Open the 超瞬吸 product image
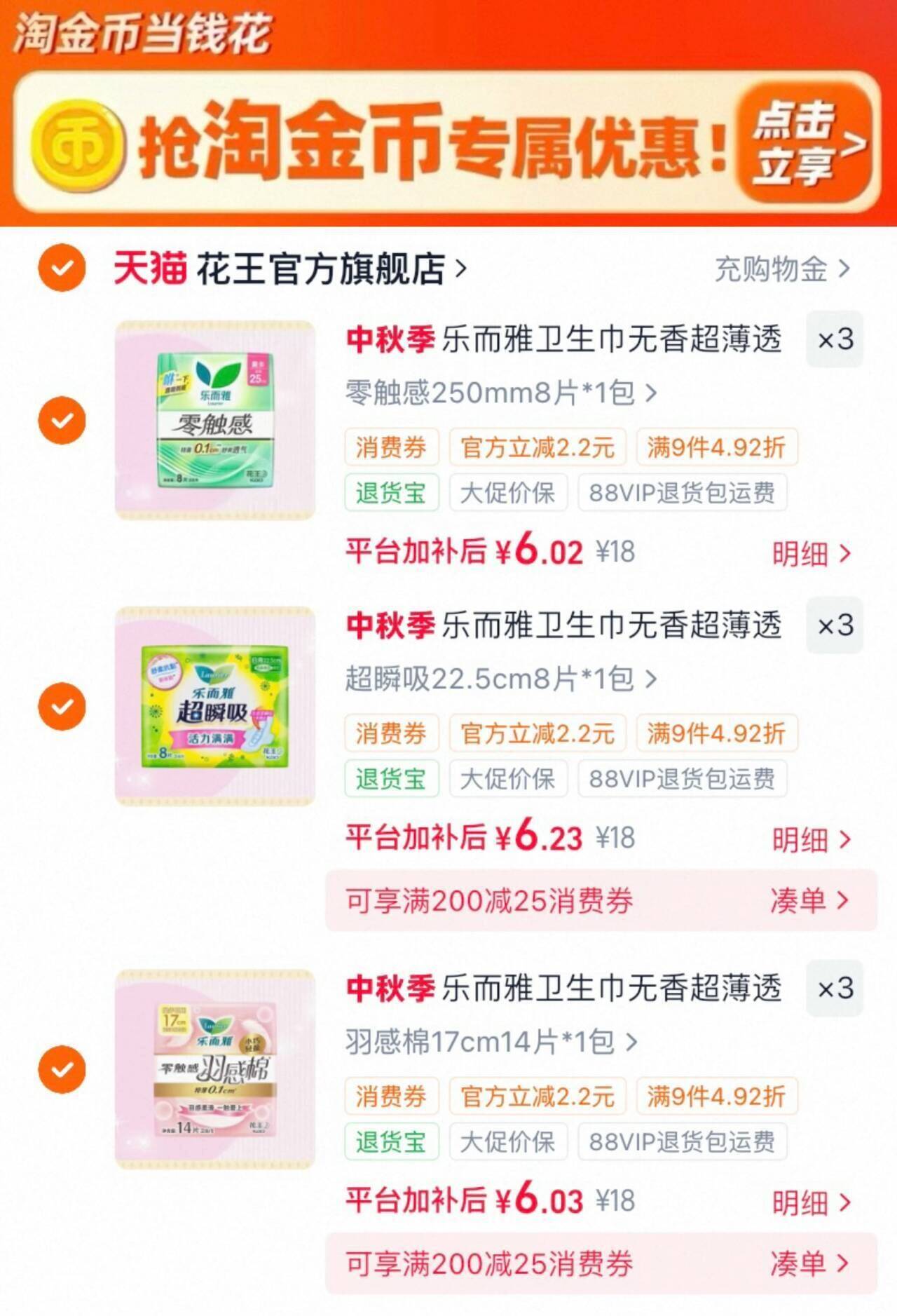This screenshot has height=1316, width=897. (215, 706)
